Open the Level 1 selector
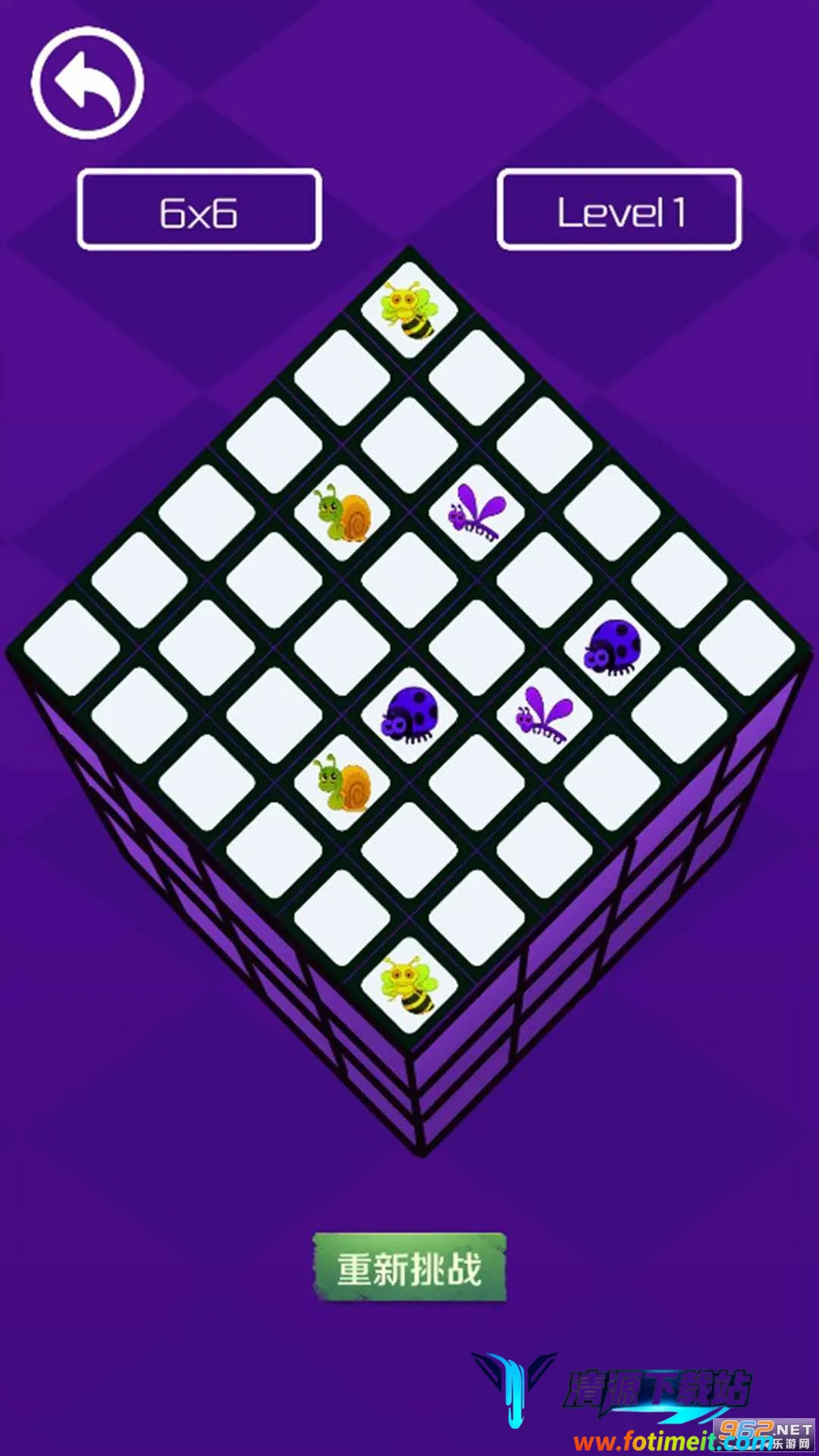The image size is (819, 1456). pyautogui.click(x=619, y=210)
